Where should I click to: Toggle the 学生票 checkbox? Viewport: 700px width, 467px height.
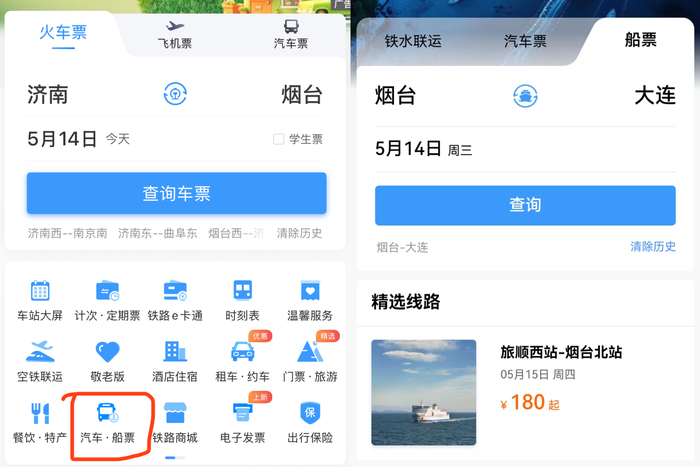[x=279, y=140]
